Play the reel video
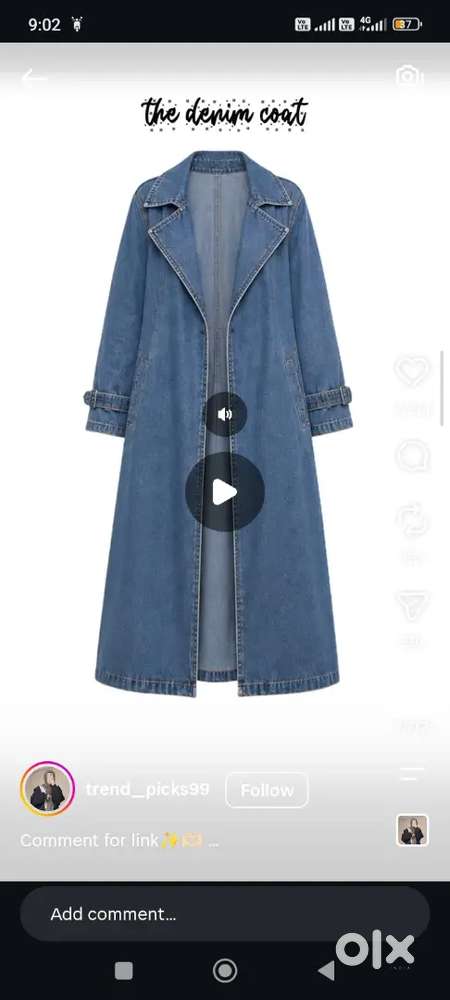 pos(224,492)
